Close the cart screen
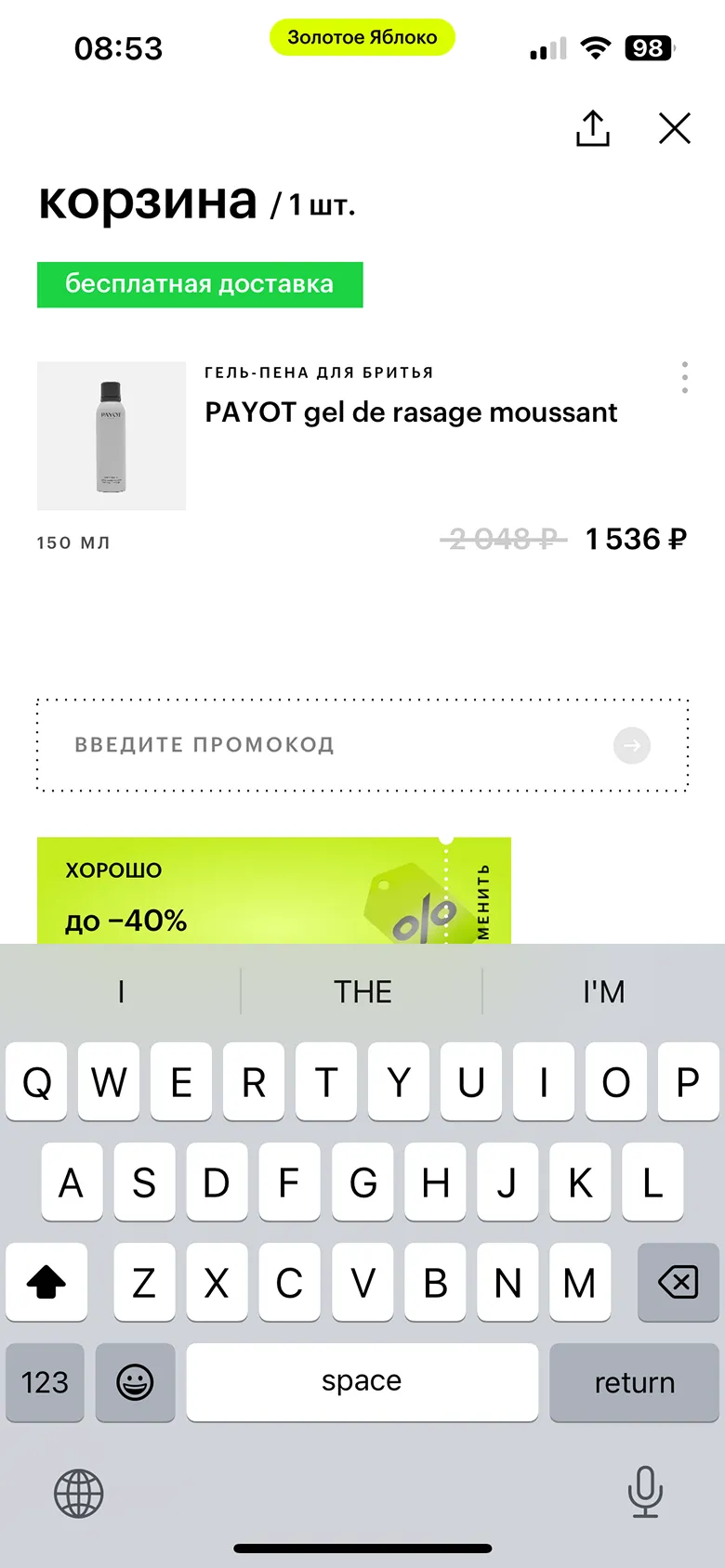This screenshot has width=725, height=1568. point(675,128)
